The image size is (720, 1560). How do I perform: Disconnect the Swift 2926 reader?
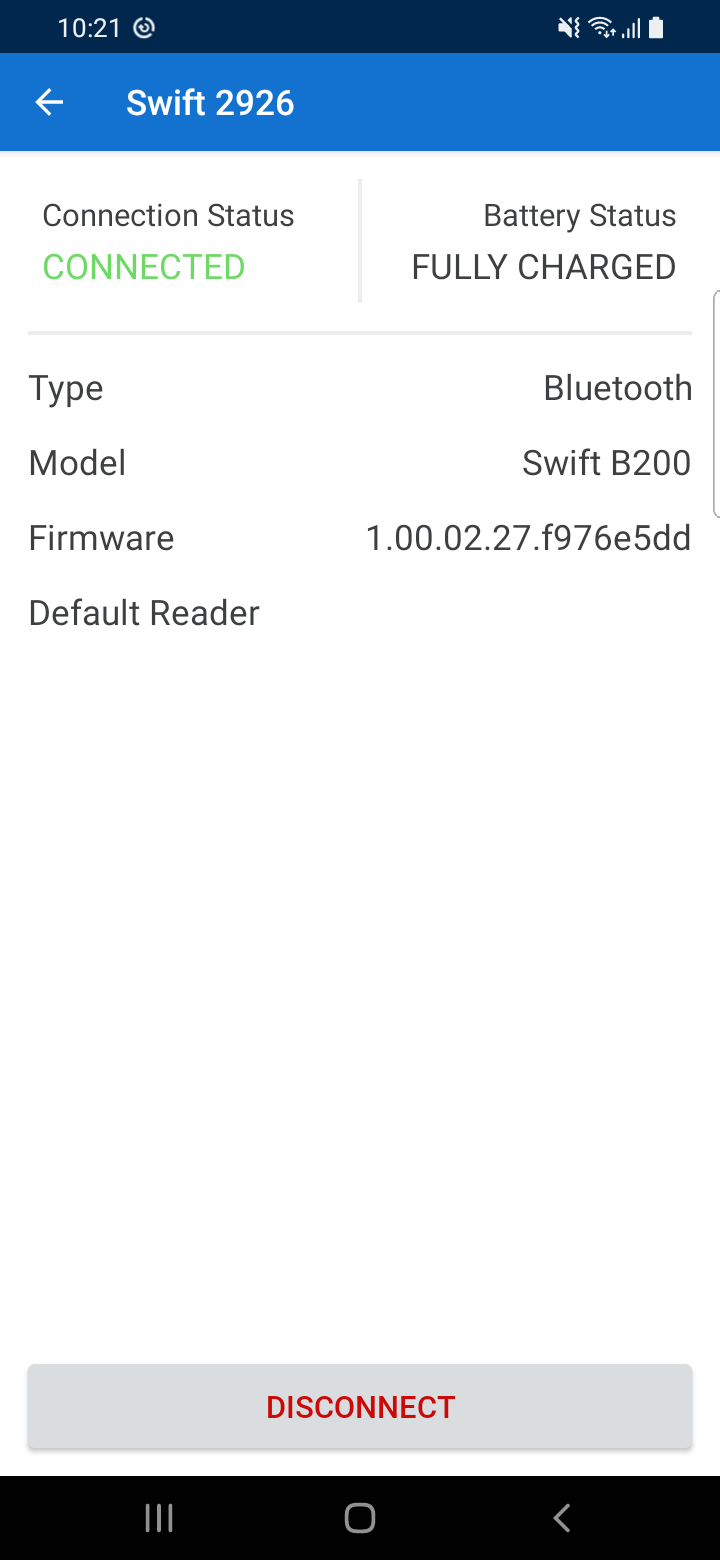(360, 1406)
